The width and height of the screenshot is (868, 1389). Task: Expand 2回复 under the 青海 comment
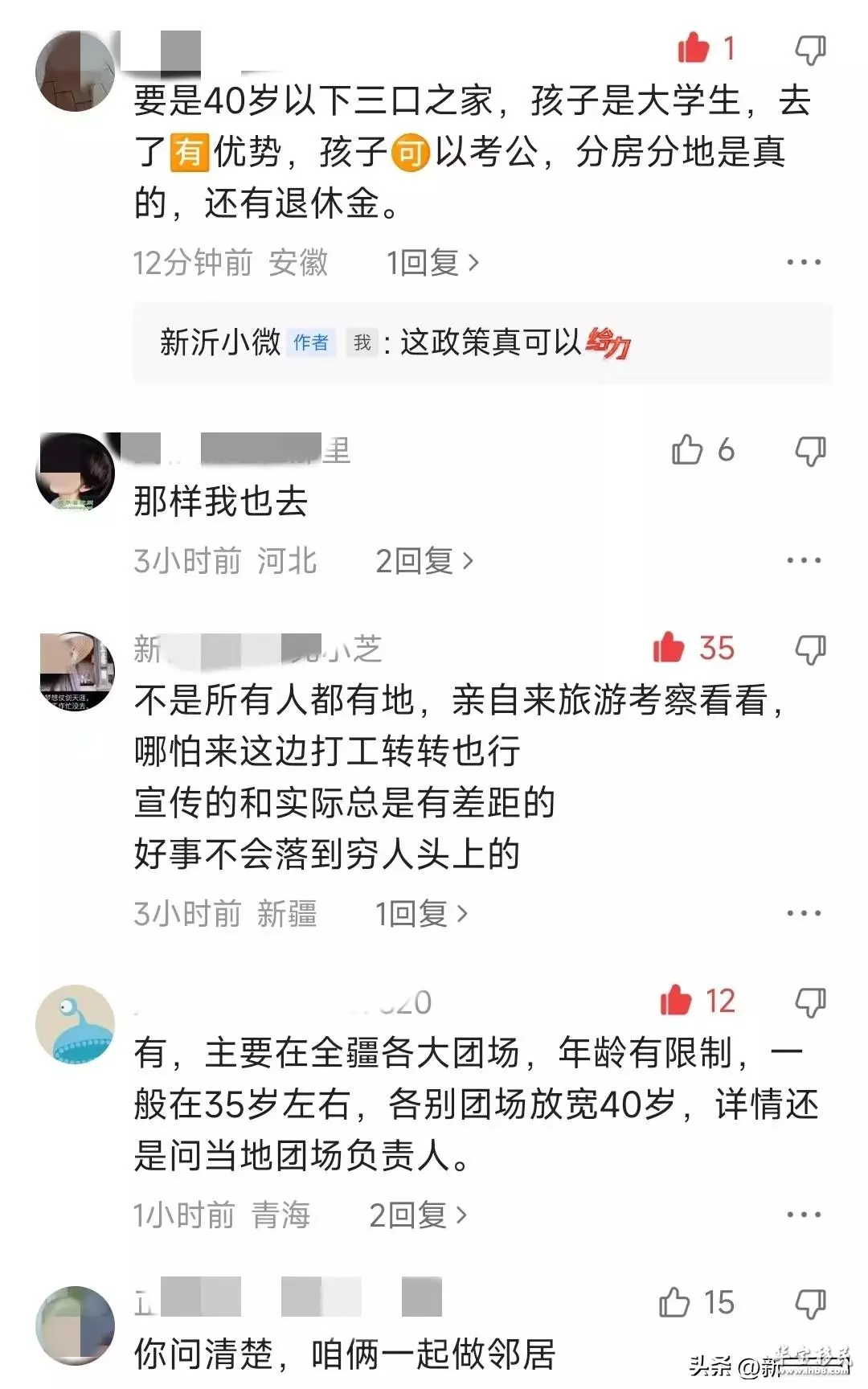(418, 1215)
